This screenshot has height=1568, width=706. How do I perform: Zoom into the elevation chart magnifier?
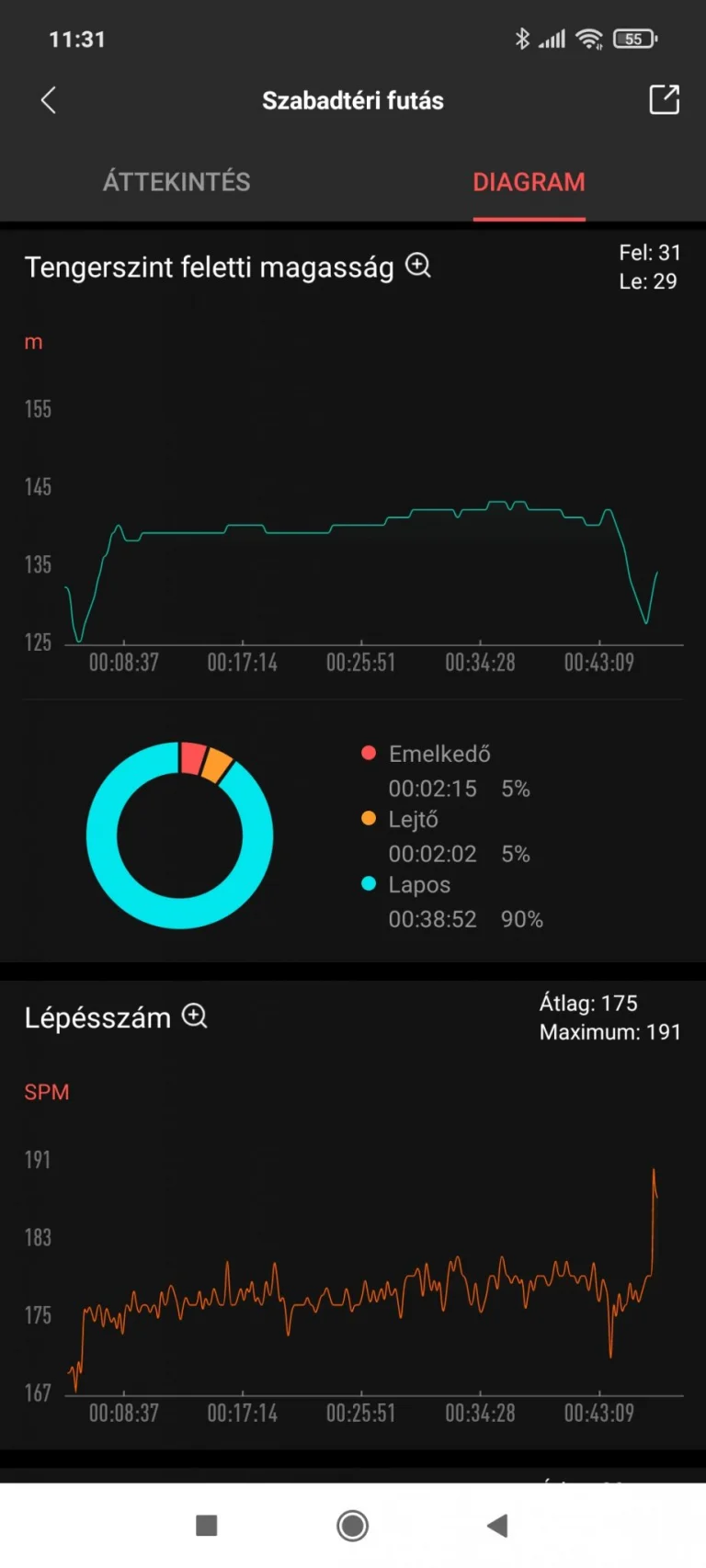[x=418, y=267]
